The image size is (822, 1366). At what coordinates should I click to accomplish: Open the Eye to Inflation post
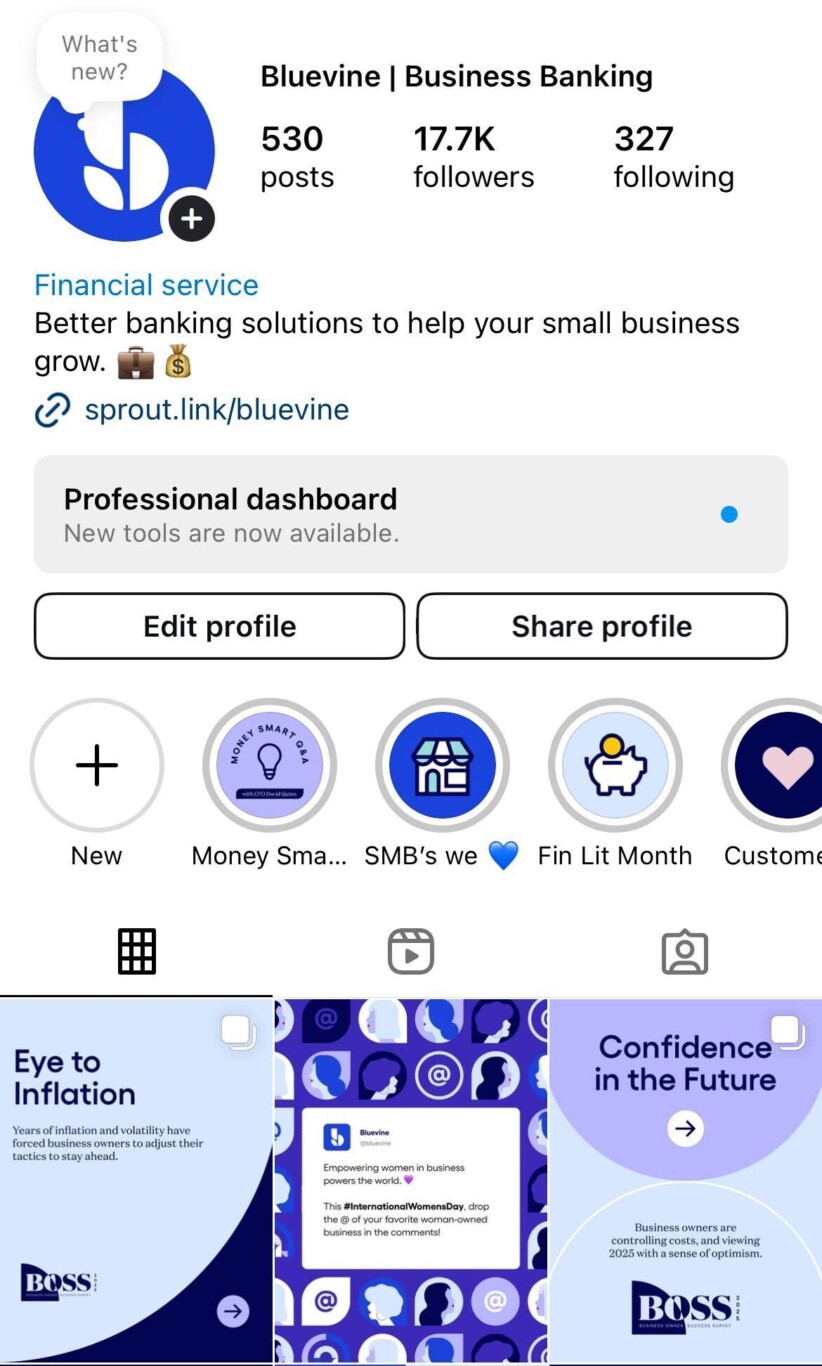136,1180
